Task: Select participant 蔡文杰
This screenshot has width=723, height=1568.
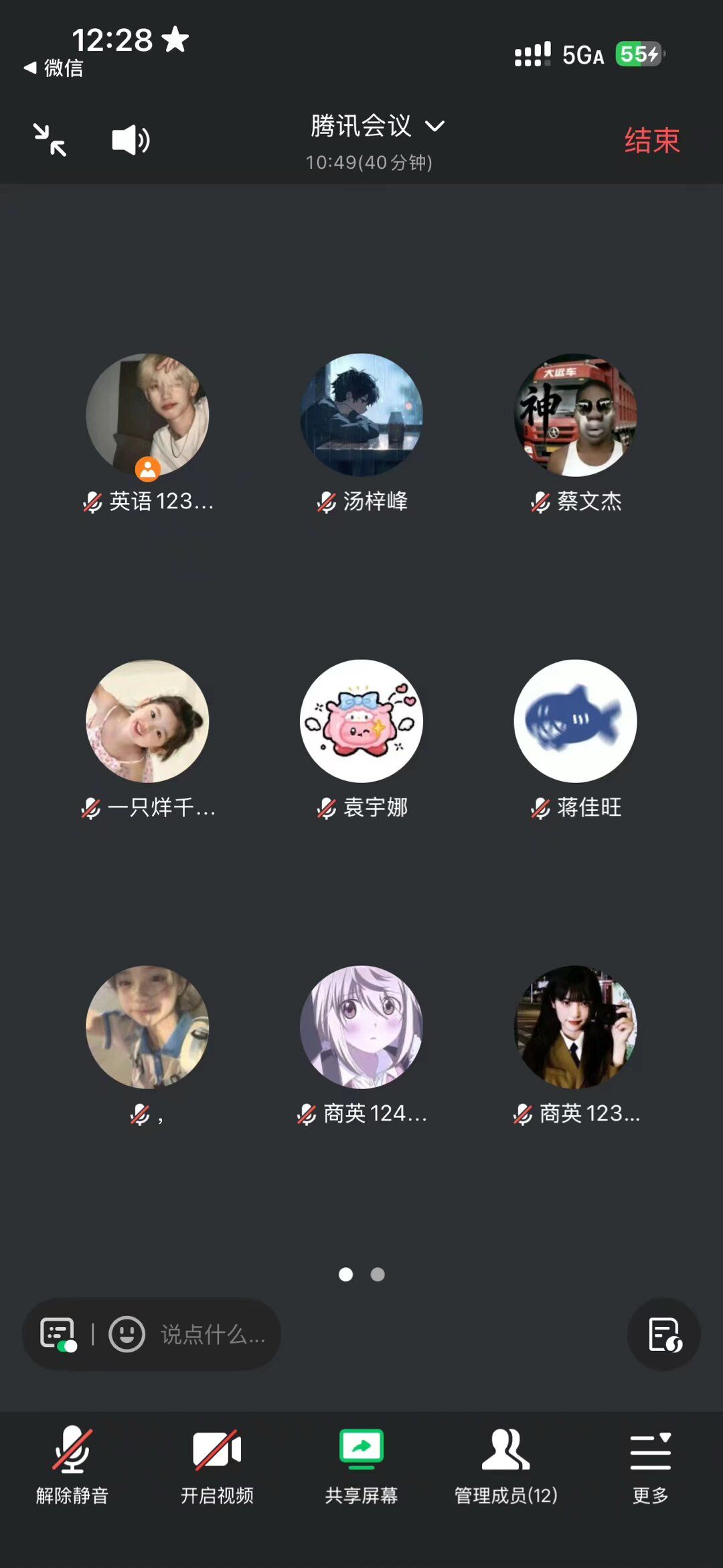Action: 576,415
